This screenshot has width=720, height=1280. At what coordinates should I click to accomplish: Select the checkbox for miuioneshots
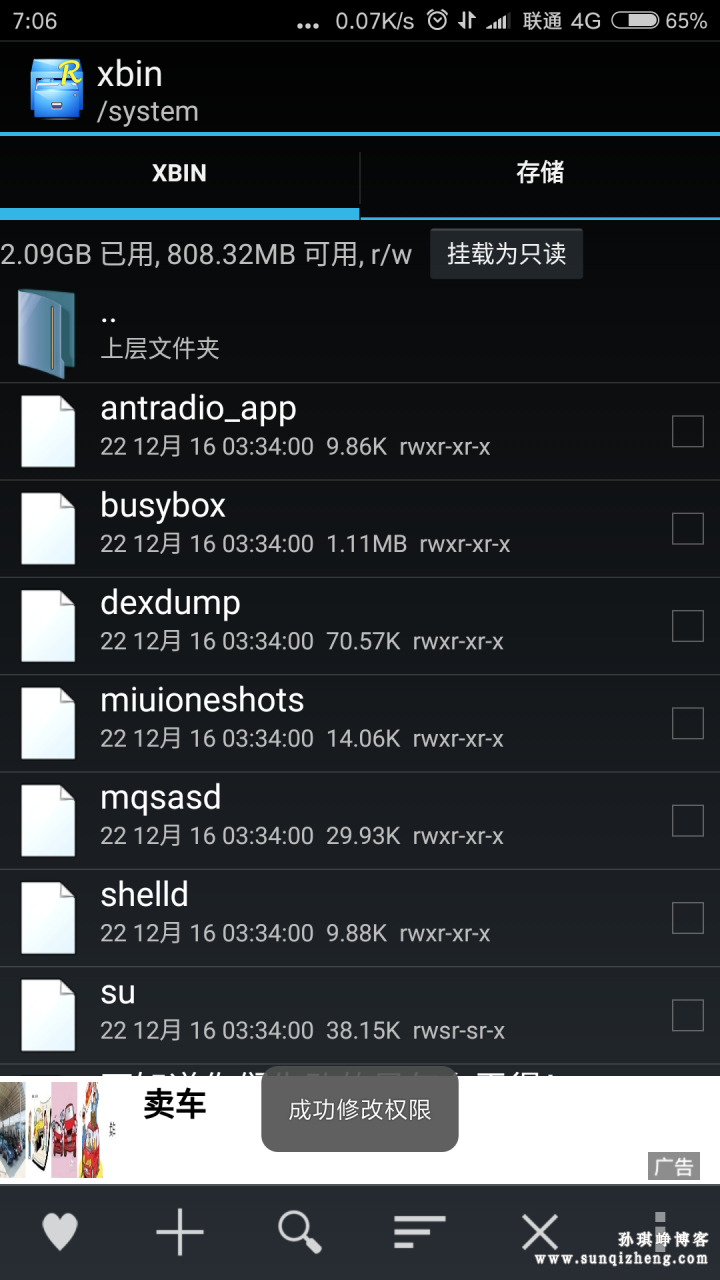click(688, 723)
